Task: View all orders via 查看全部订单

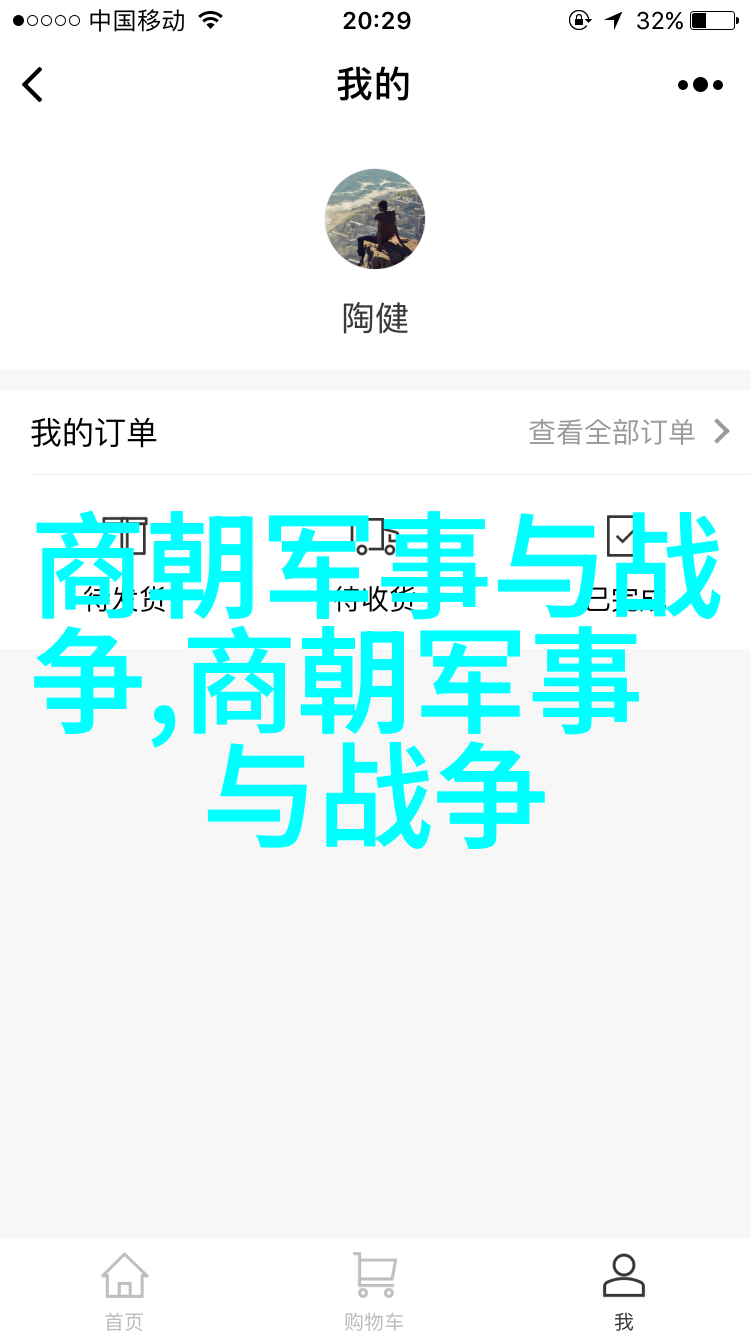Action: 628,432
